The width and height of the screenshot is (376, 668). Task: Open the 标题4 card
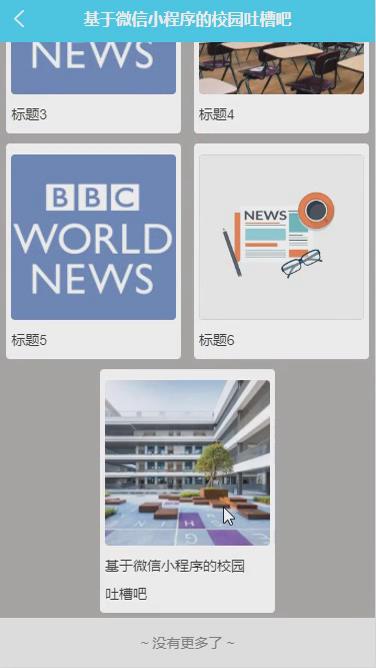tap(281, 87)
